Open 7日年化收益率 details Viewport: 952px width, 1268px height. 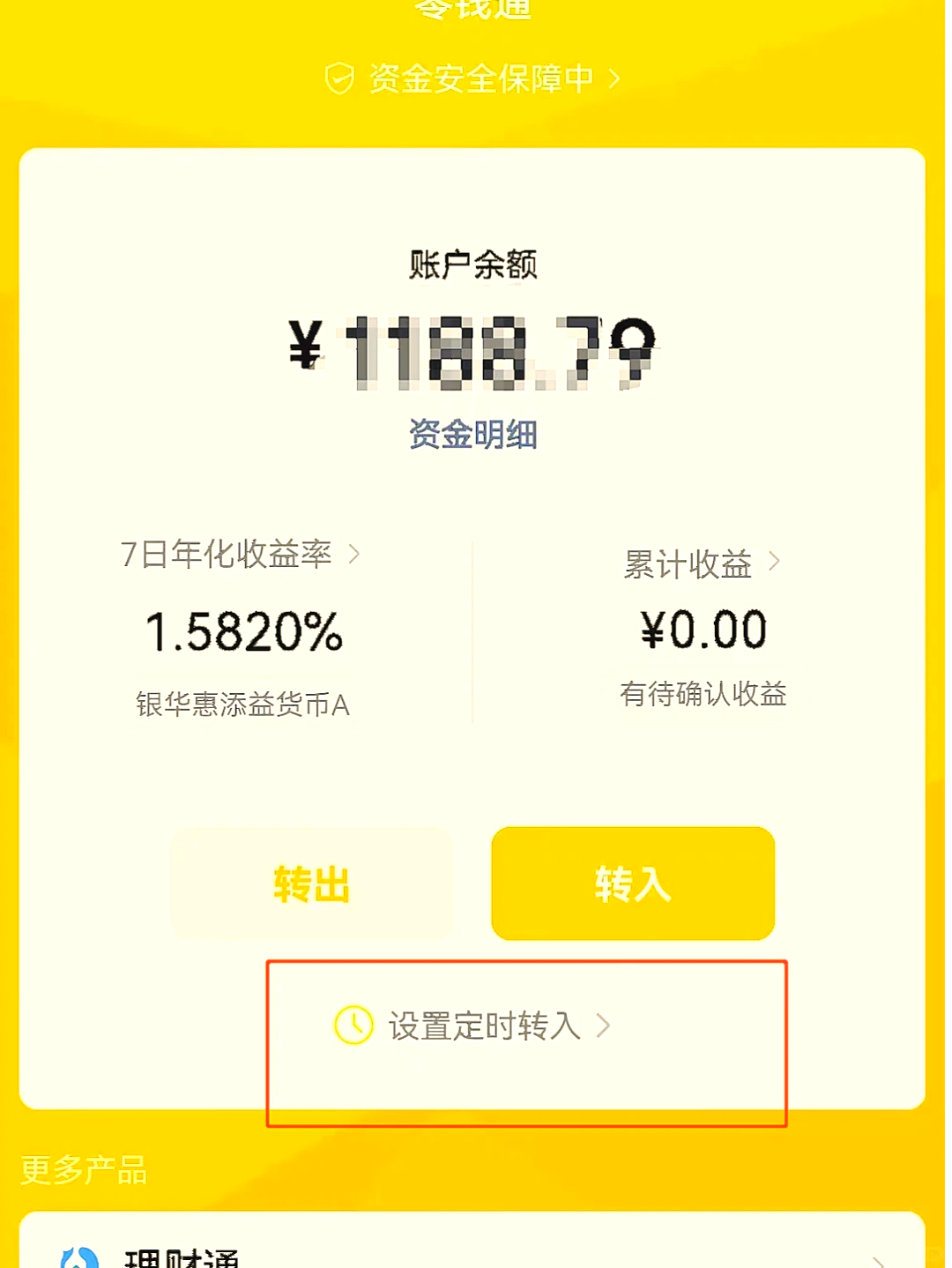(x=240, y=554)
